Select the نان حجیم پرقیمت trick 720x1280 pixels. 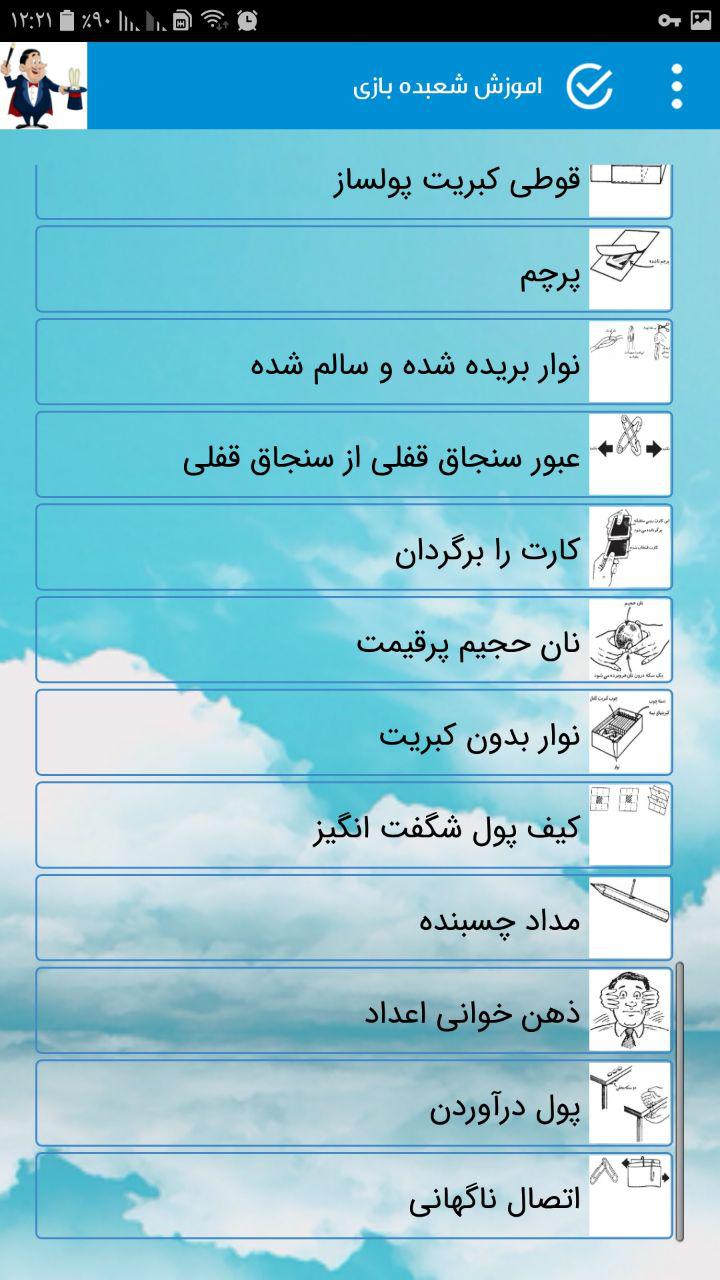click(x=350, y=639)
